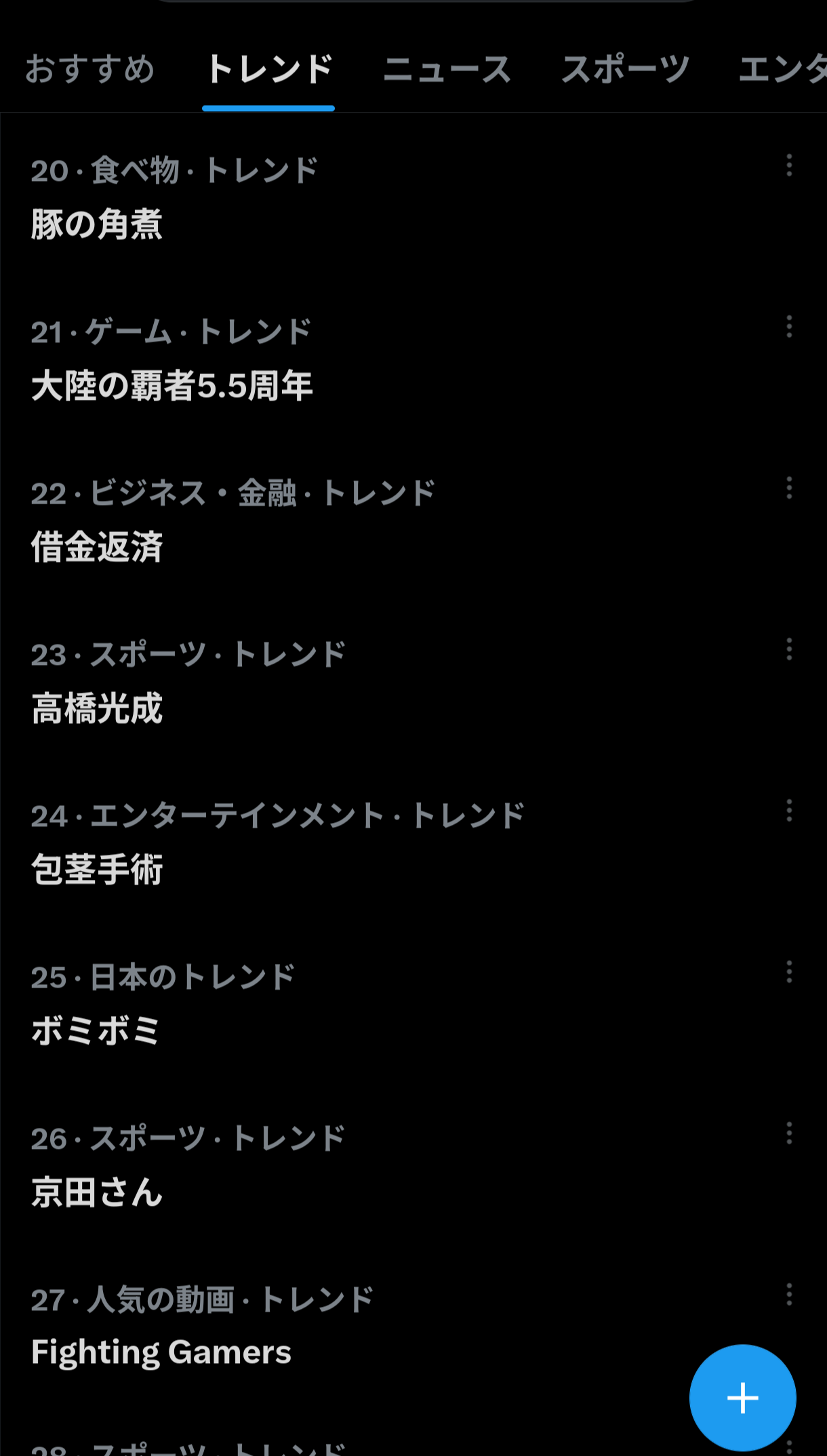Open the スポーツ tab
The height and width of the screenshot is (1456, 827).
coord(625,70)
